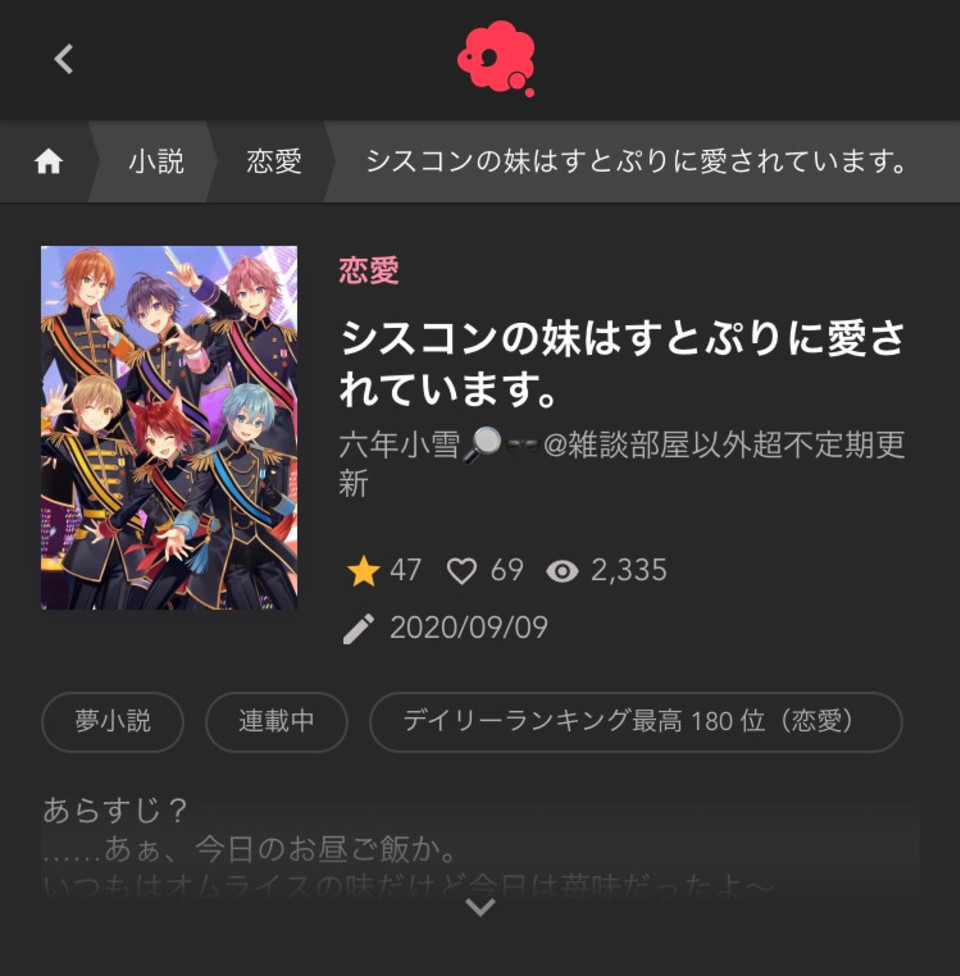Tap the 連載中 status chip
Screen dimensions: 960x976
coord(276,721)
